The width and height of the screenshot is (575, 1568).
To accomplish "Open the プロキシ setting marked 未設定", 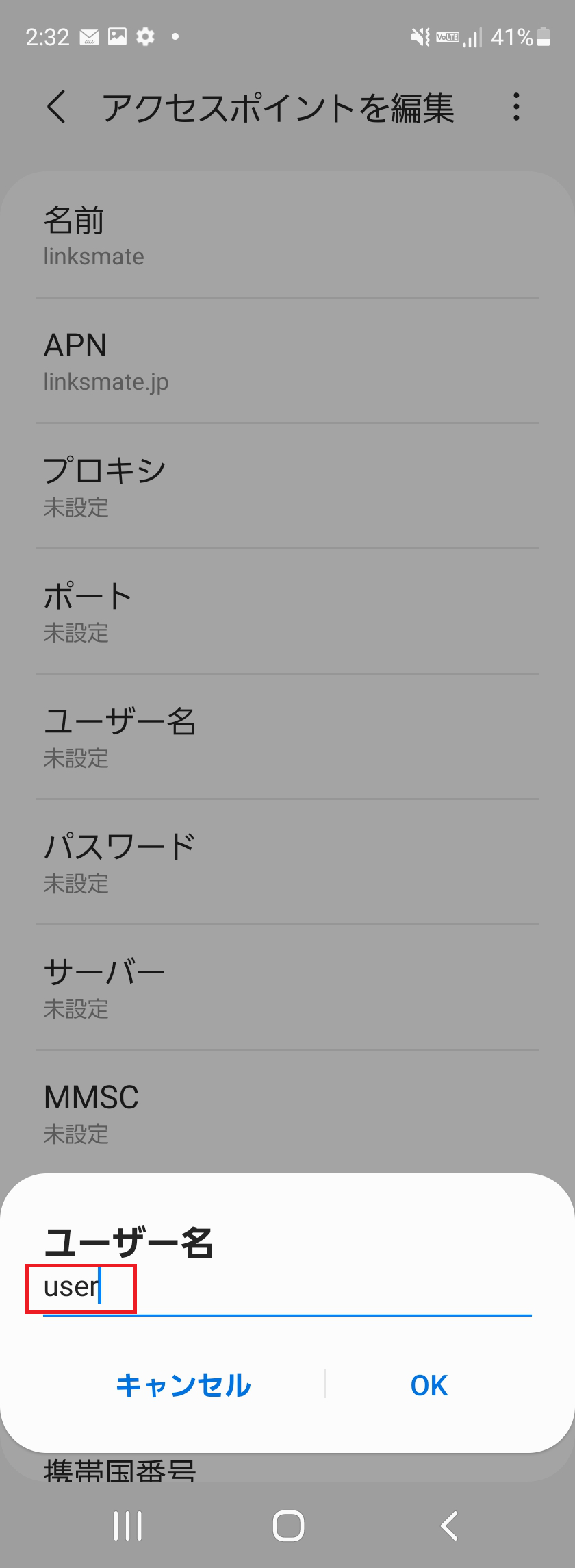I will click(x=287, y=485).
